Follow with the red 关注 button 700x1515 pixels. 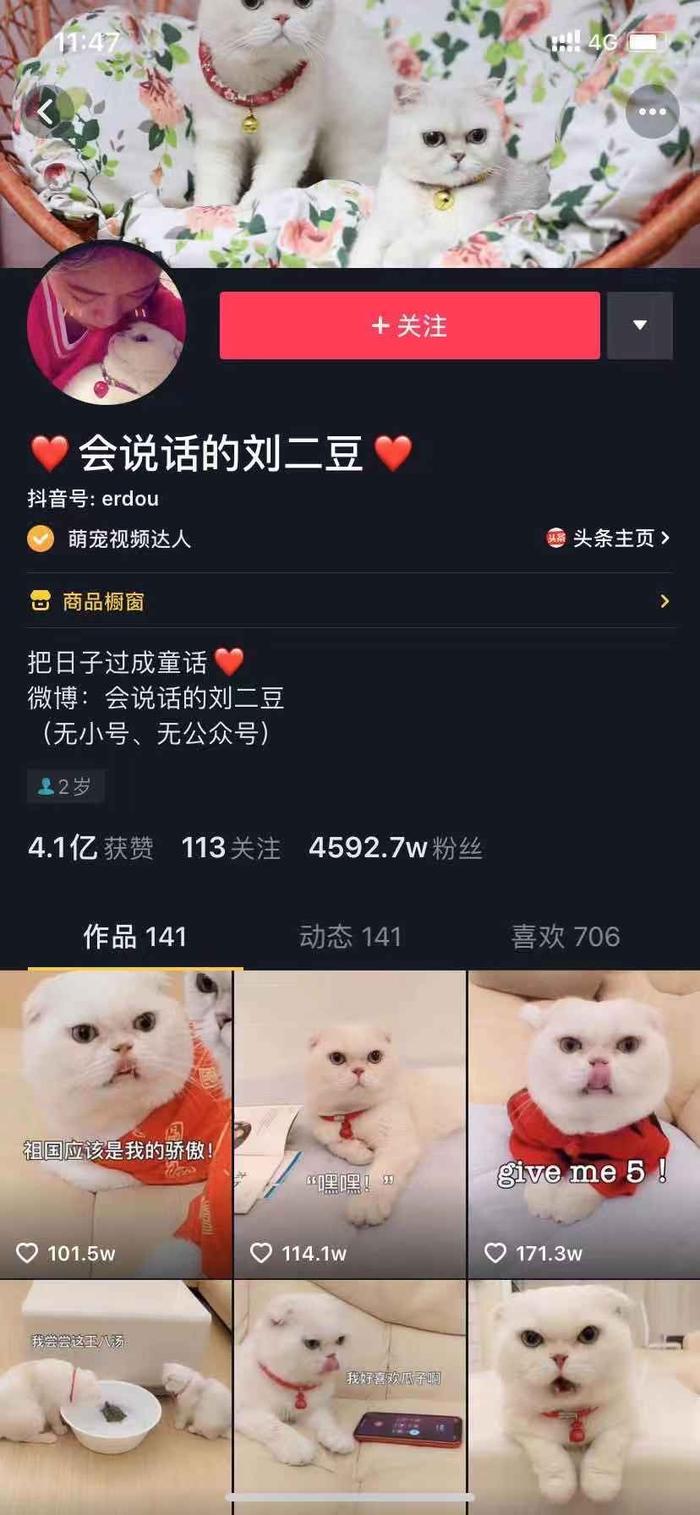(x=409, y=326)
